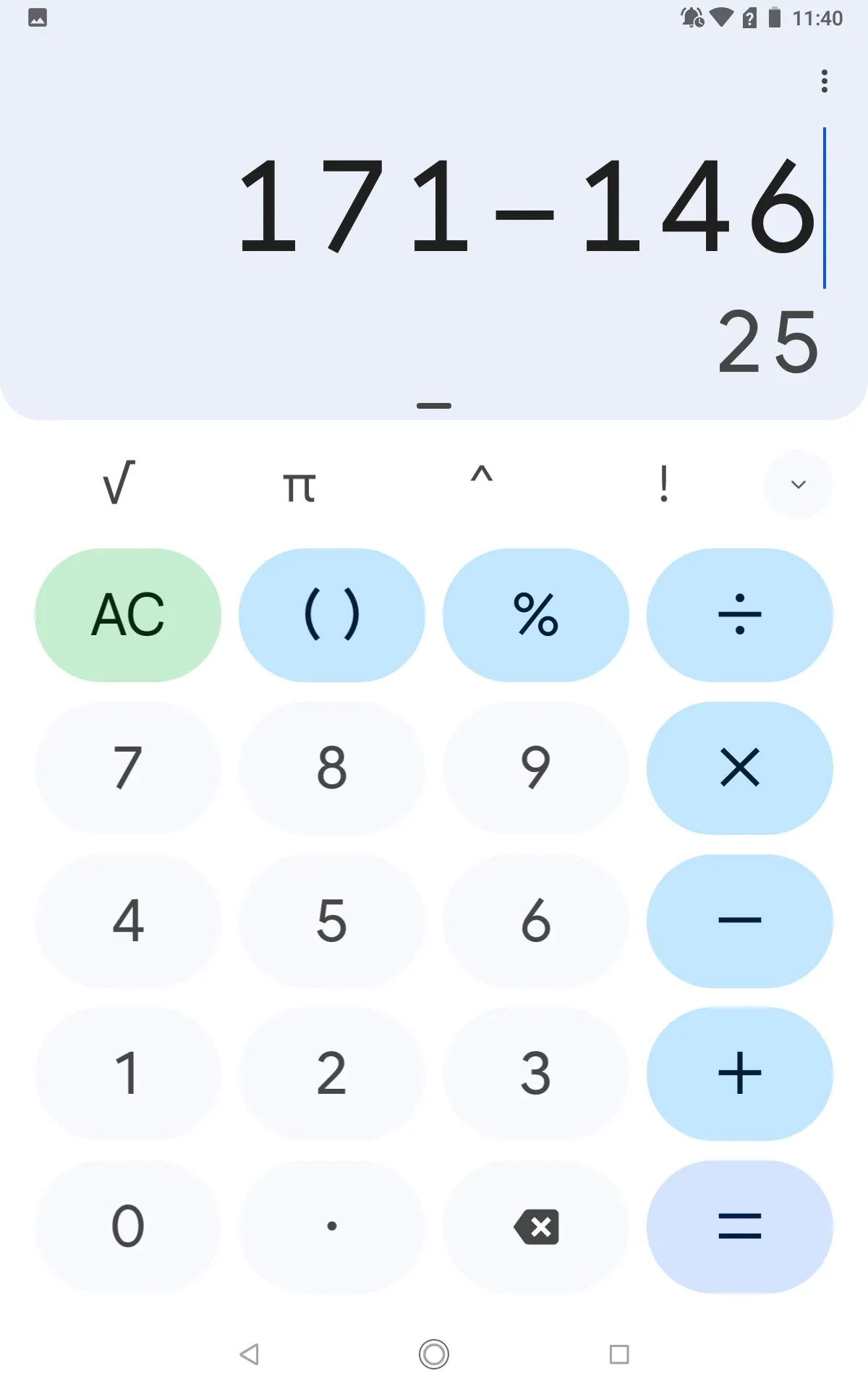Insert the factorial symbol
The image size is (868, 1389).
tap(663, 484)
